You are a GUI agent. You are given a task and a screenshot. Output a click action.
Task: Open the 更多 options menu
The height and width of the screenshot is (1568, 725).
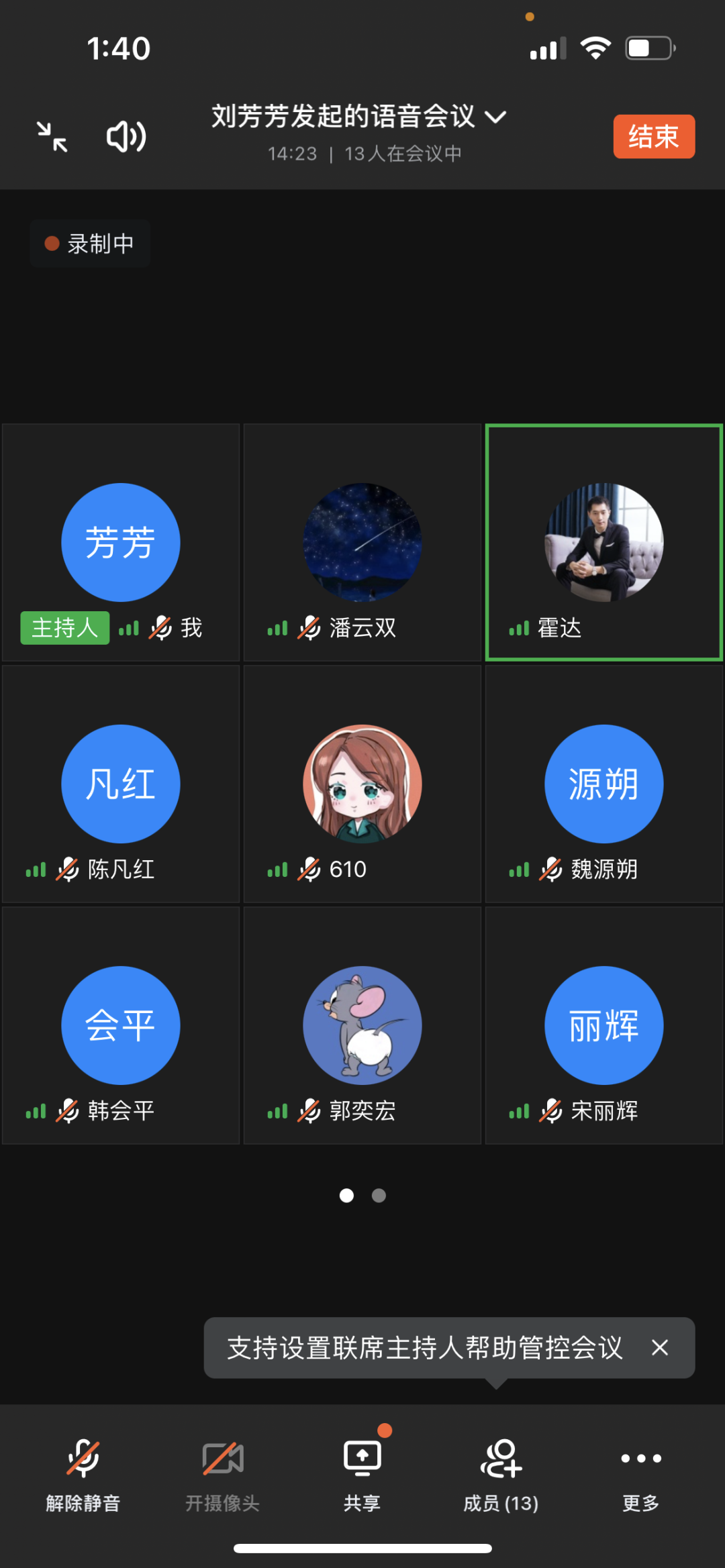(x=640, y=1473)
